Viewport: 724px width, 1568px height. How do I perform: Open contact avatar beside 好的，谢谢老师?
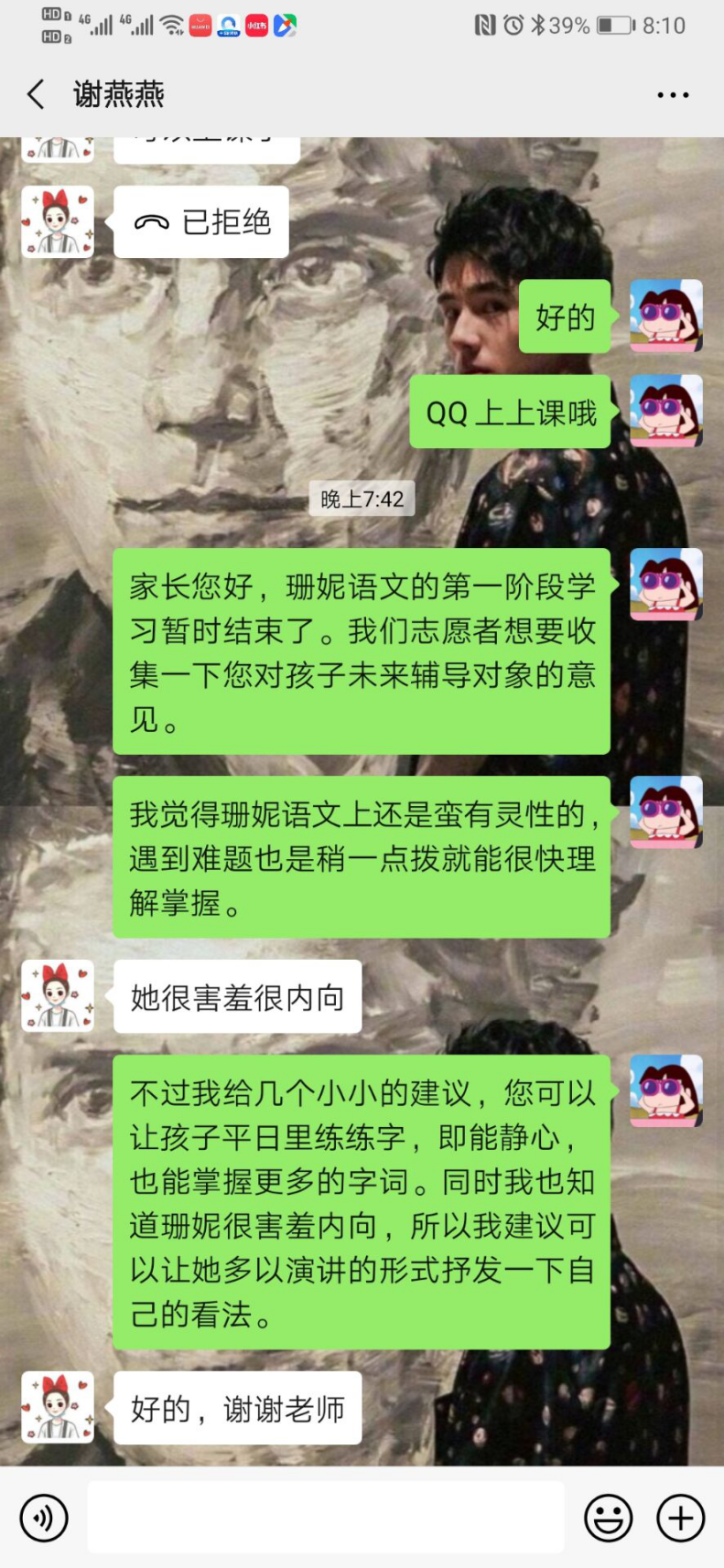pyautogui.click(x=58, y=1407)
